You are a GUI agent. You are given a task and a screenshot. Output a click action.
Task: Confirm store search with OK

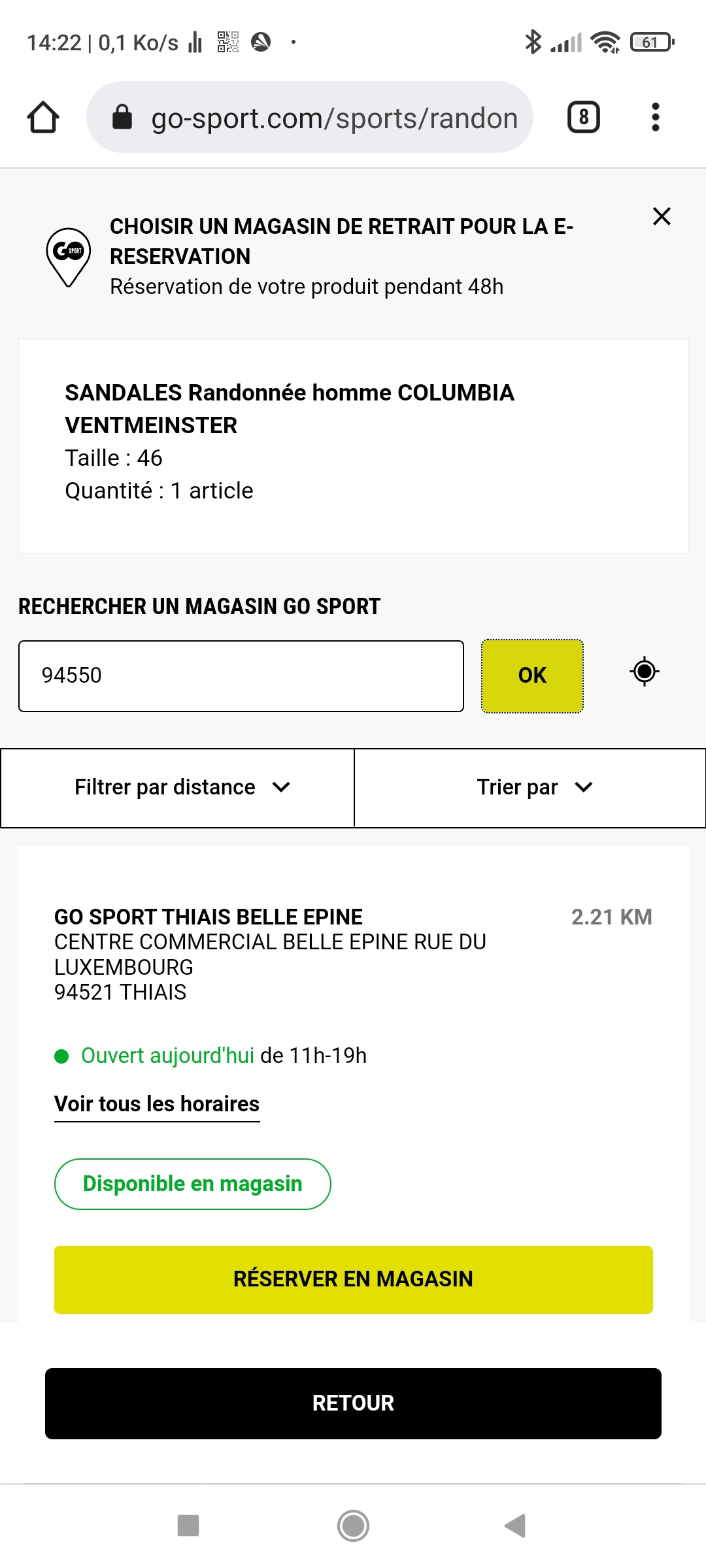tap(532, 676)
